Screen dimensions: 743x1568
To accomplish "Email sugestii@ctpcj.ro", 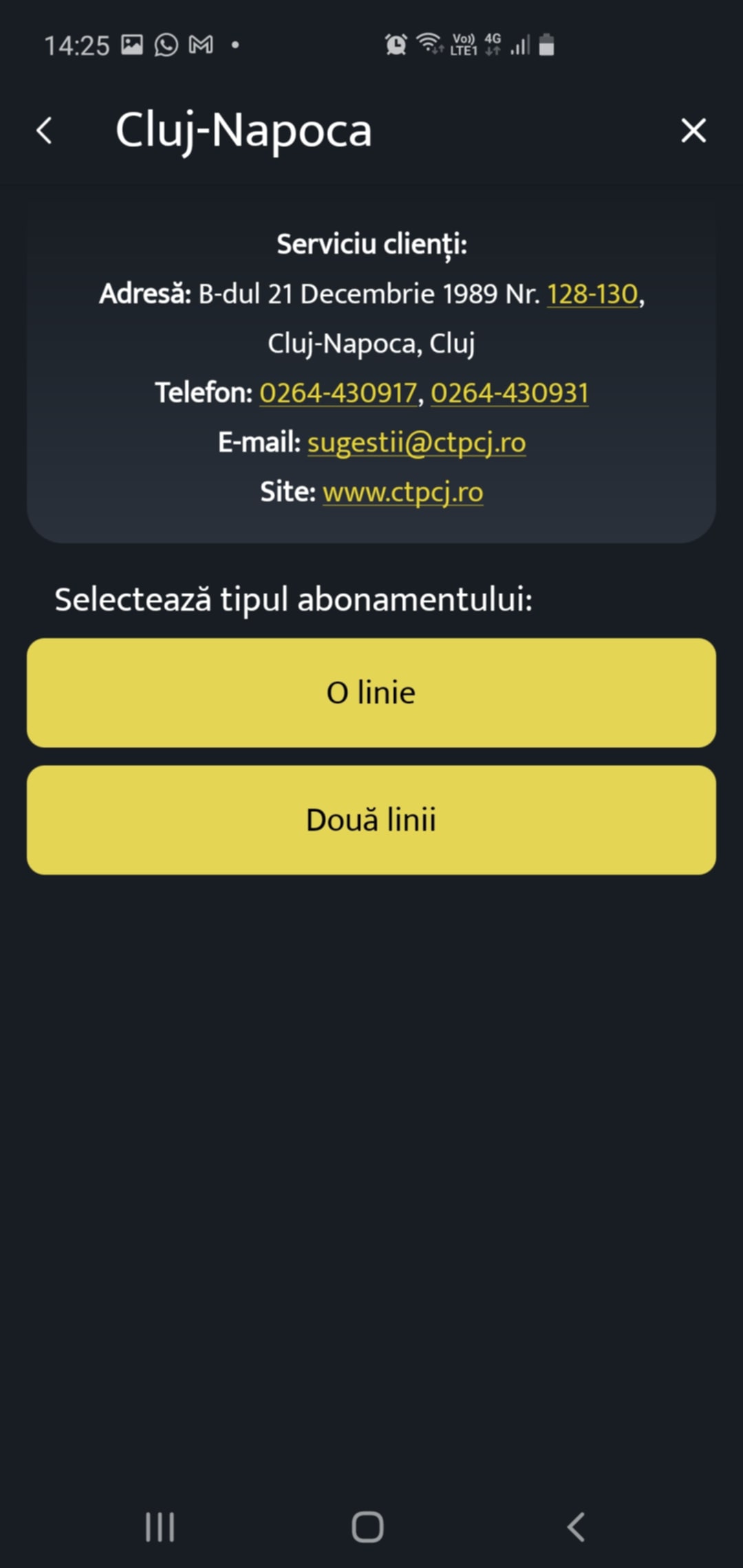I will [416, 443].
